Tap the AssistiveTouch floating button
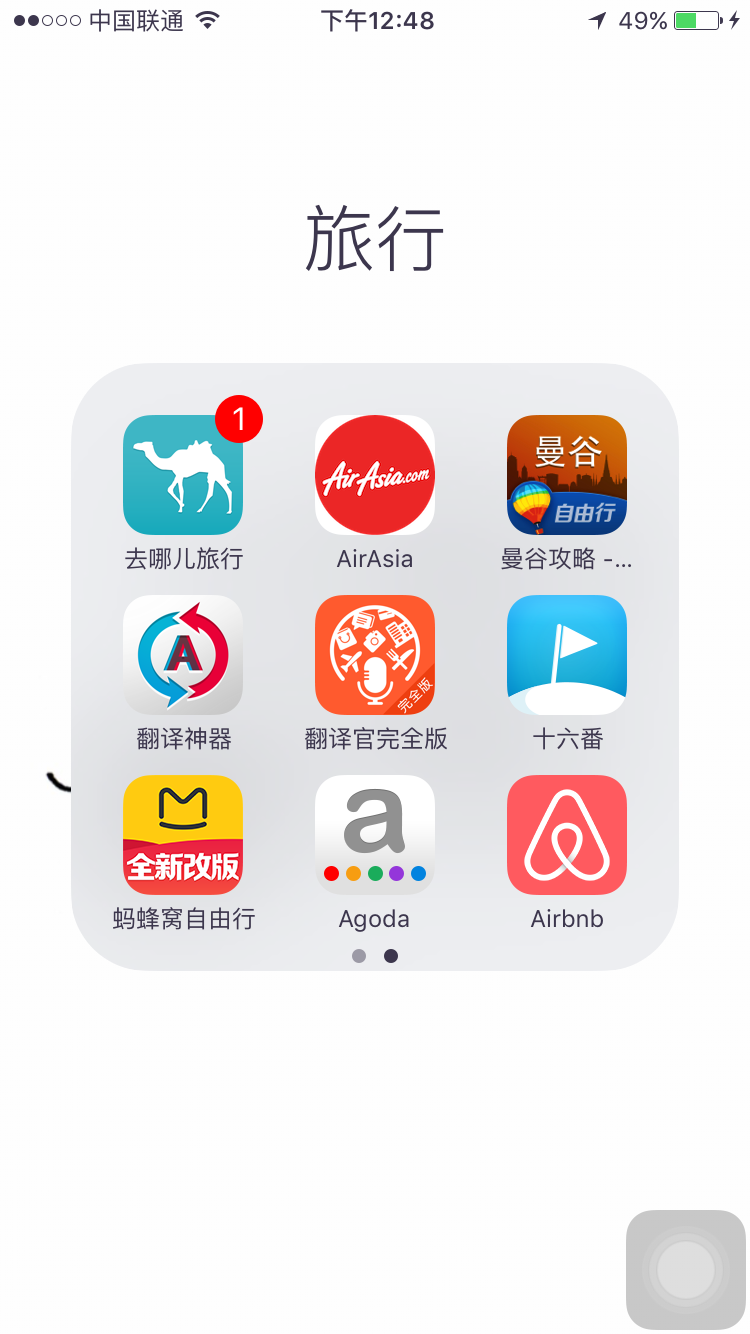Screen dimensions: 750x1334 point(686,1270)
